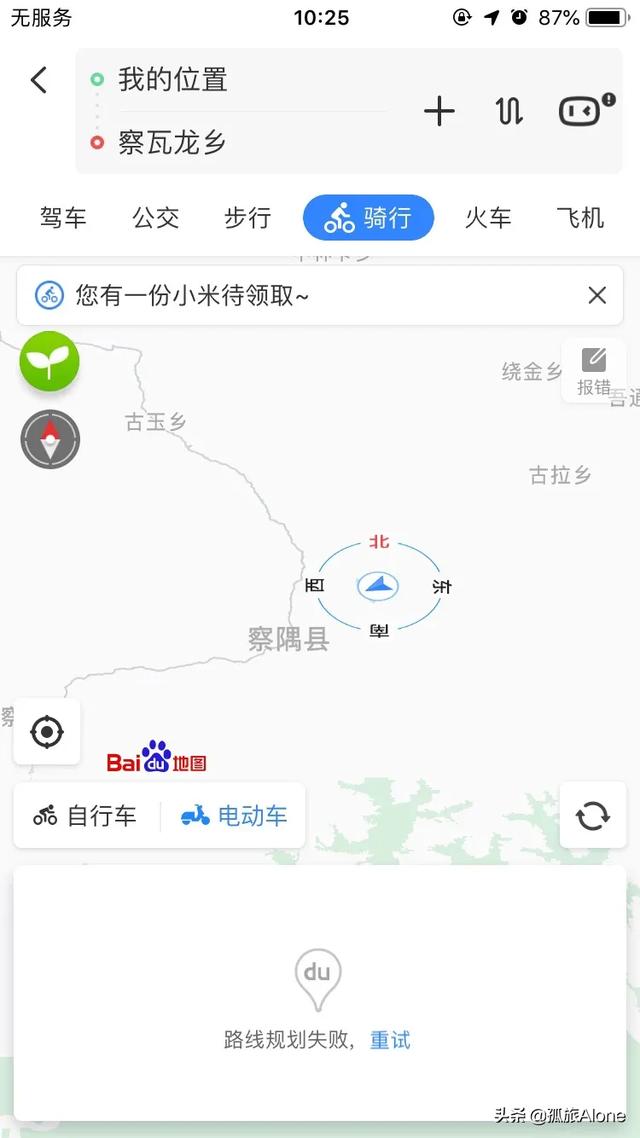Add a waypoint with the plus icon
The image size is (640, 1138).
point(439,111)
